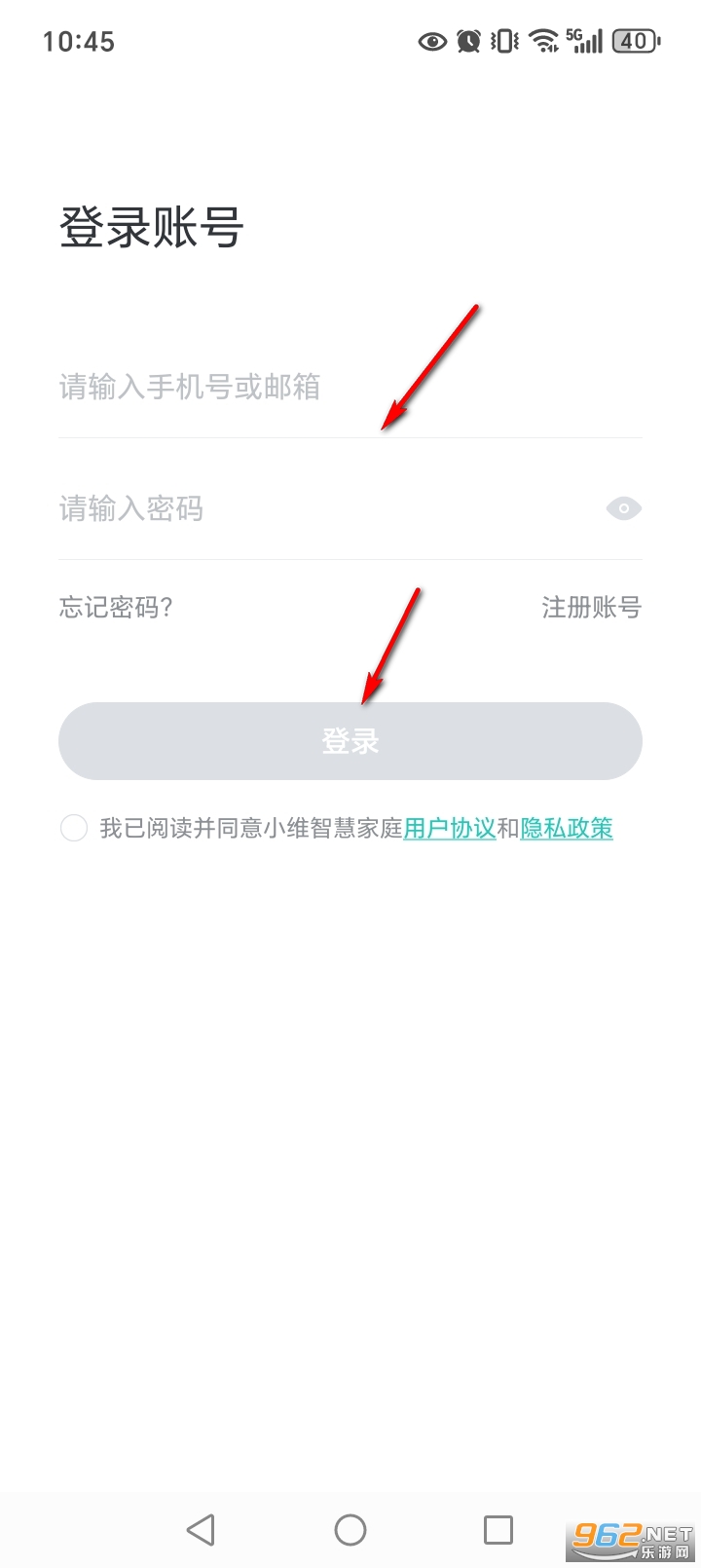
Task: Tap the home navigation circle
Action: point(350,1529)
